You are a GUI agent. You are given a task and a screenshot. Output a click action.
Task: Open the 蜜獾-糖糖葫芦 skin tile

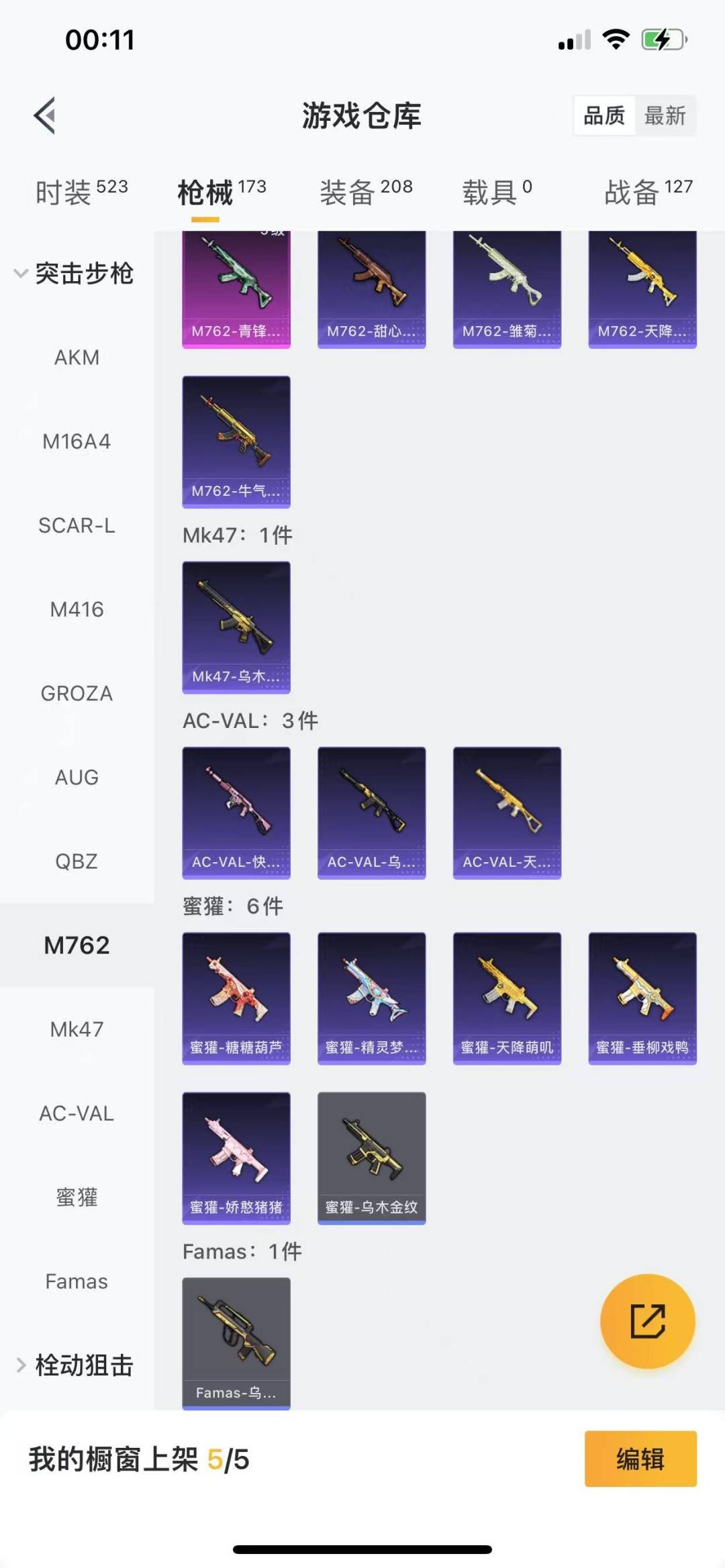[x=236, y=998]
